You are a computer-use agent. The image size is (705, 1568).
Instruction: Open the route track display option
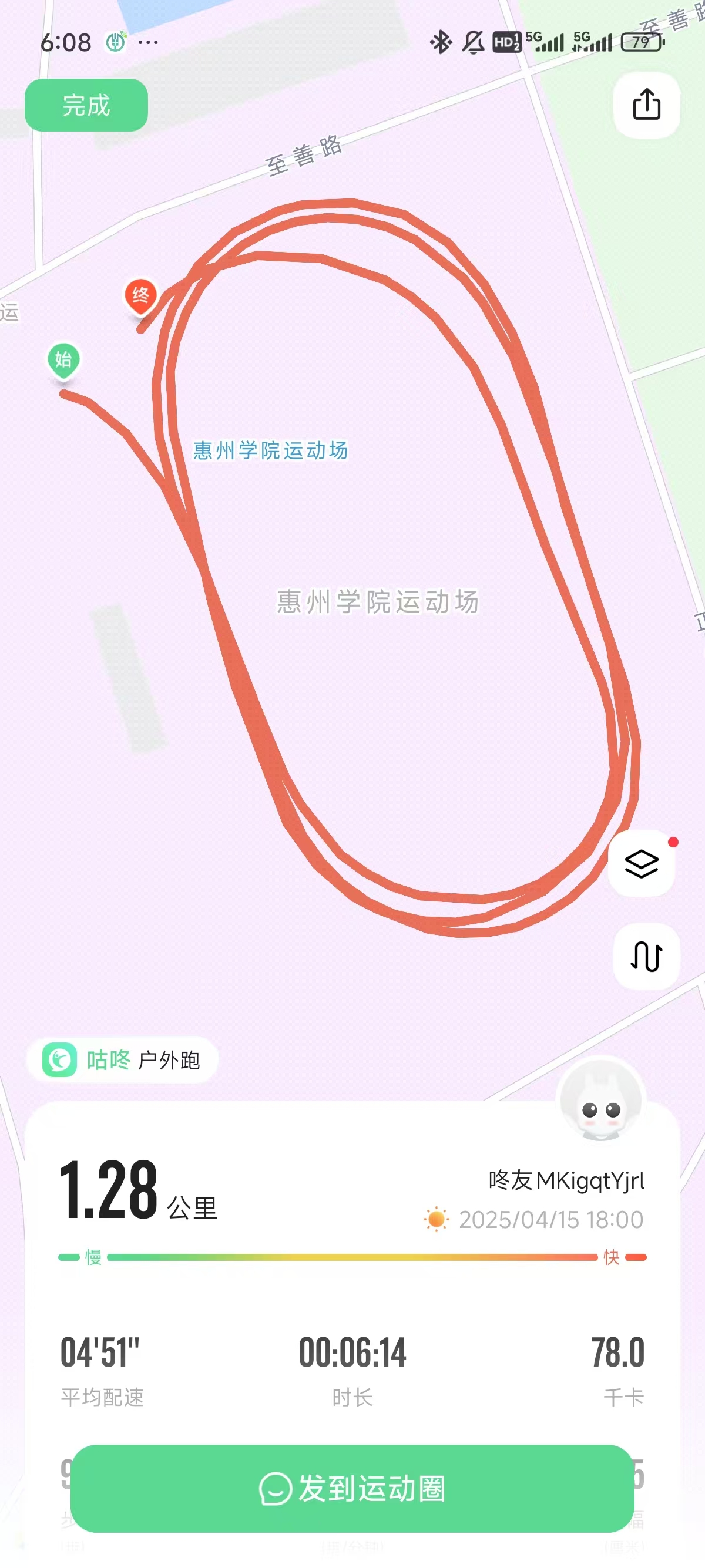(646, 956)
